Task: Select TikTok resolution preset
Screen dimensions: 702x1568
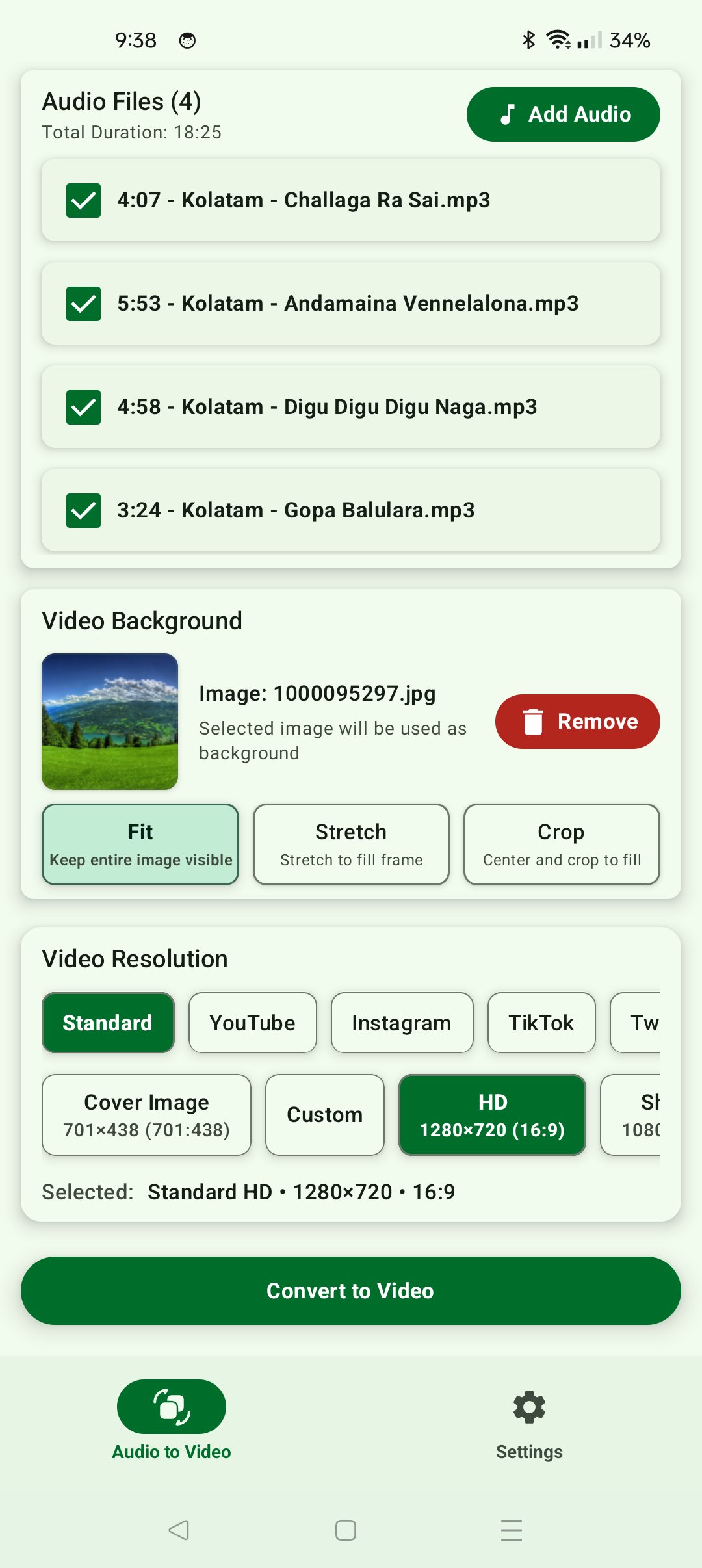Action: (541, 1023)
